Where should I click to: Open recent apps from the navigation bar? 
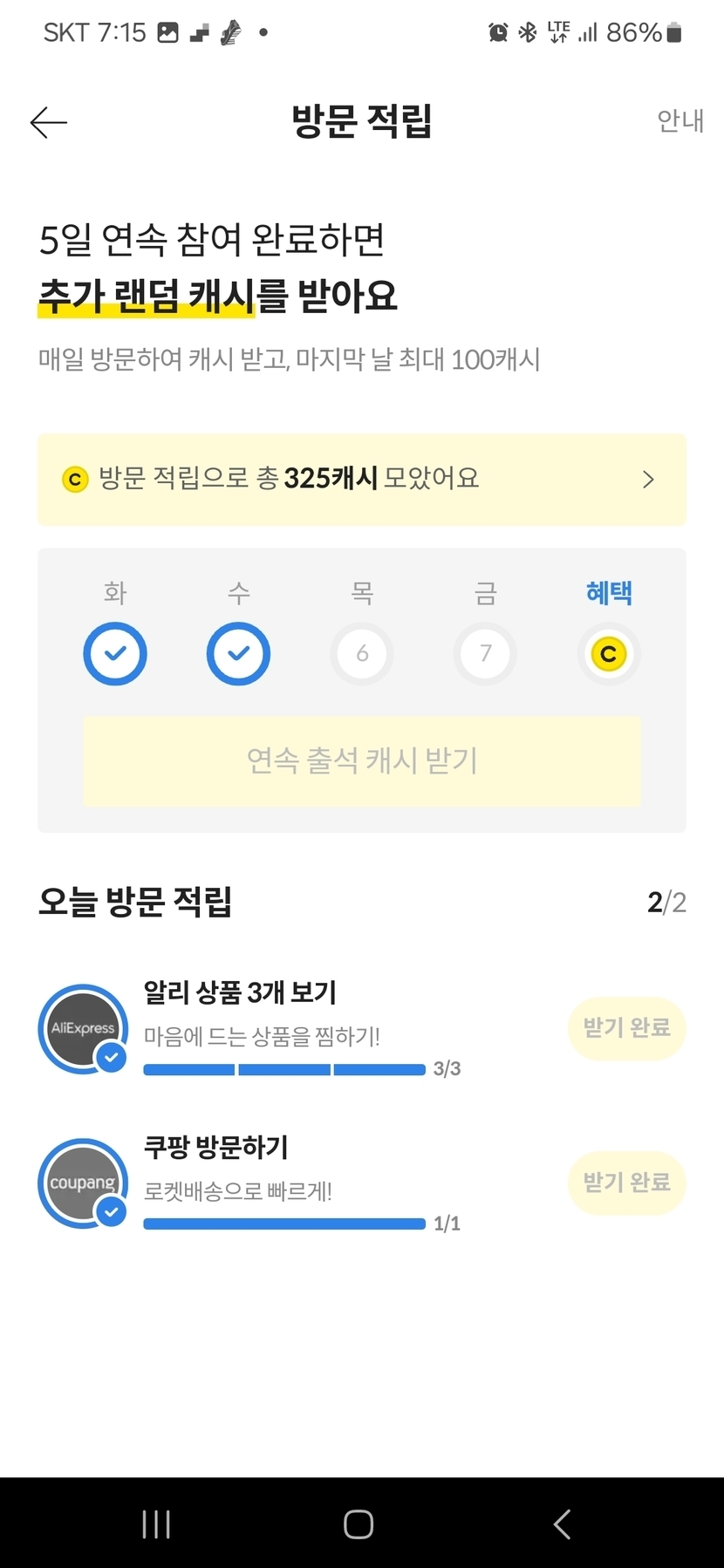156,1524
